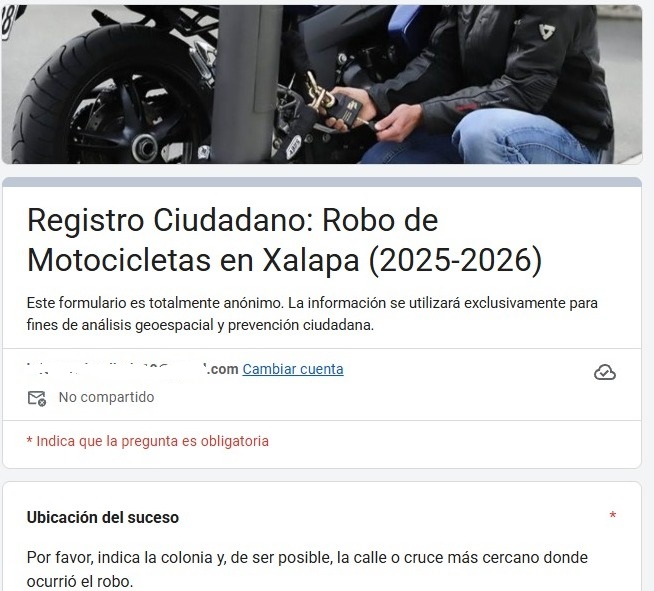
Task: Tap the cloud save status icon
Action: 604,372
